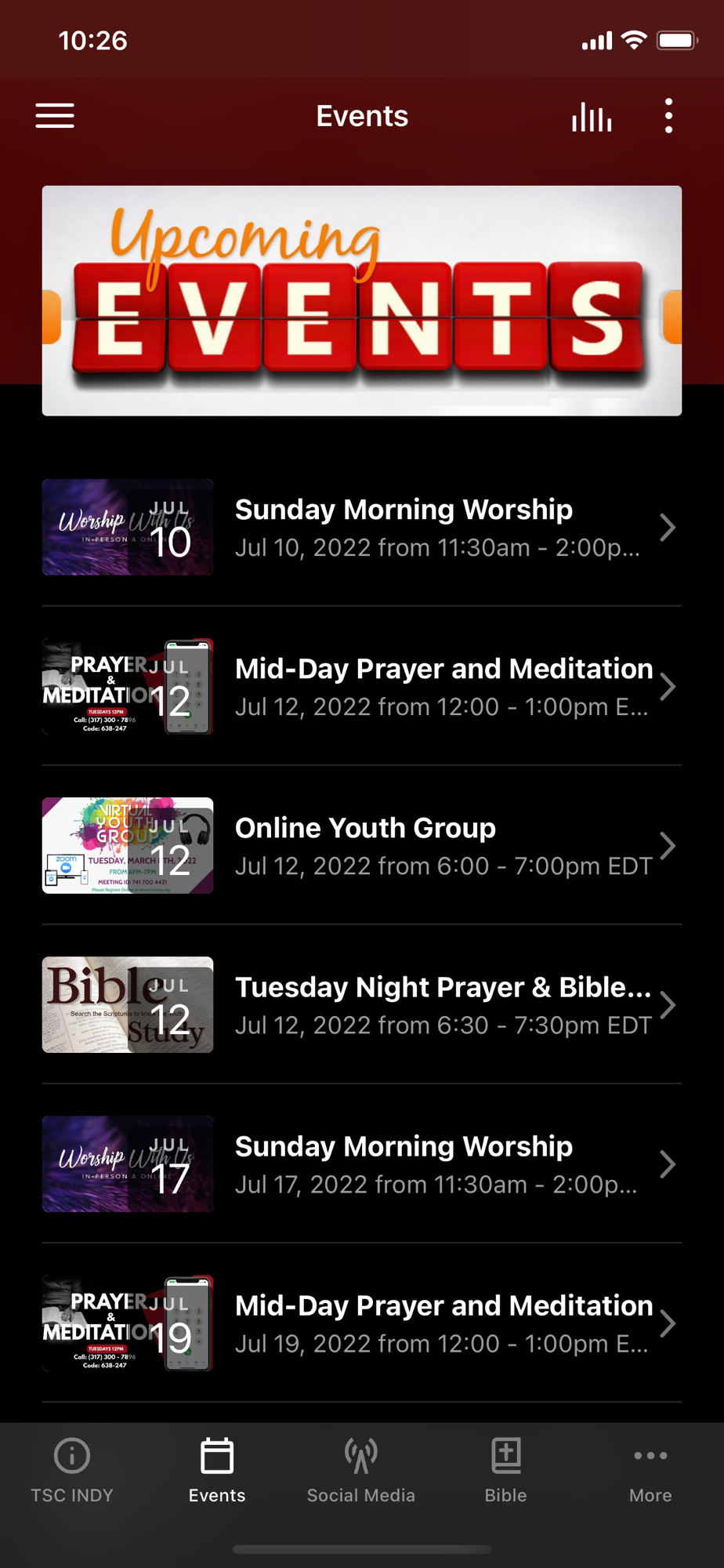
Task: Open Mid-Day Prayer and Meditation Jul 12
Action: 362,687
